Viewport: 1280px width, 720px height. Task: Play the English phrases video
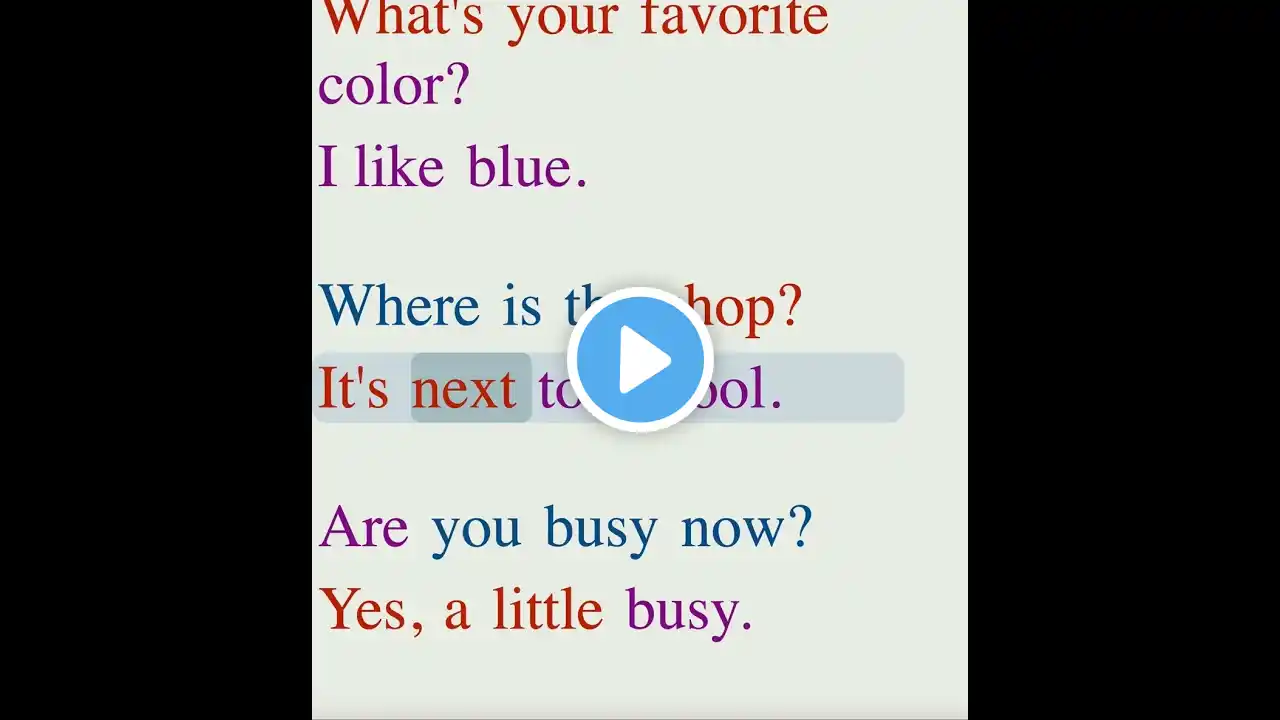tap(640, 360)
